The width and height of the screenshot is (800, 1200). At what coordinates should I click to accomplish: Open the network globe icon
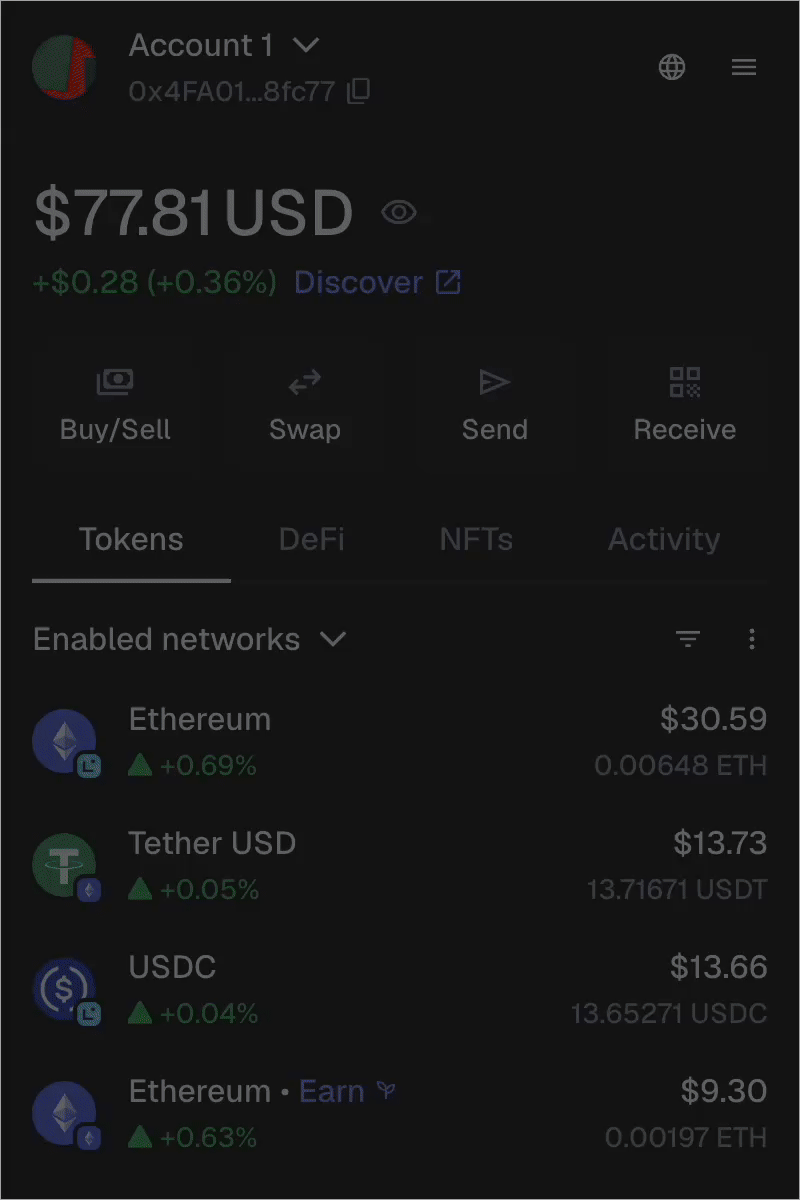(x=672, y=67)
